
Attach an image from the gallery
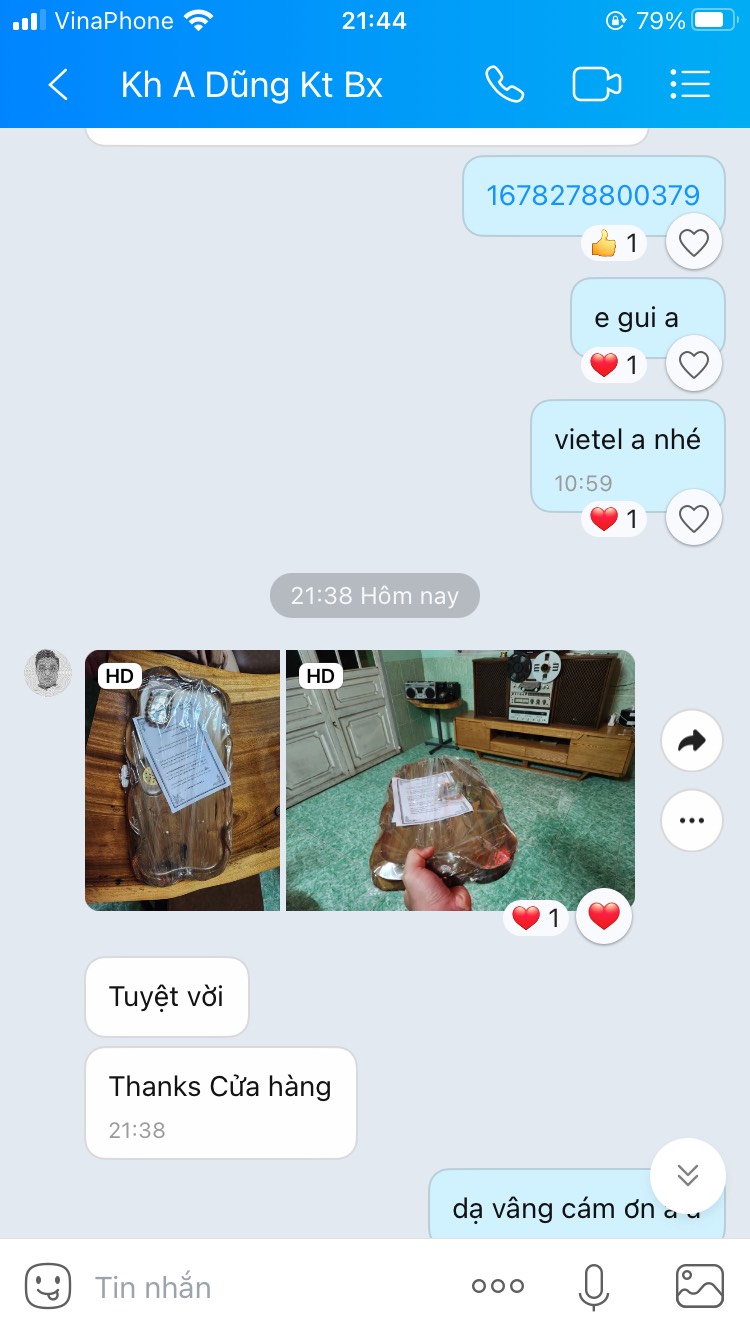click(x=699, y=1286)
